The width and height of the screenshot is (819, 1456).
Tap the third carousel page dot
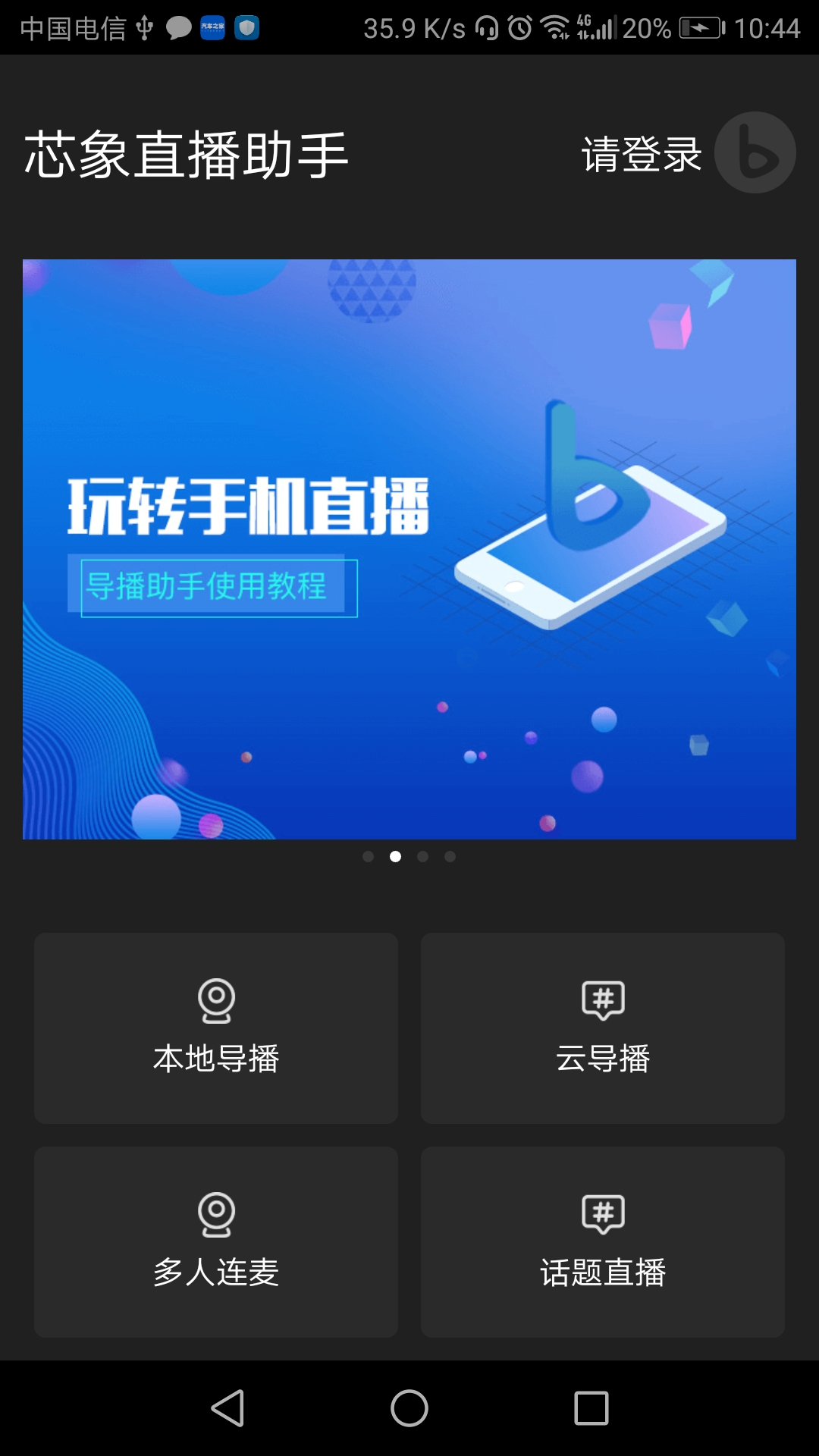click(x=422, y=856)
